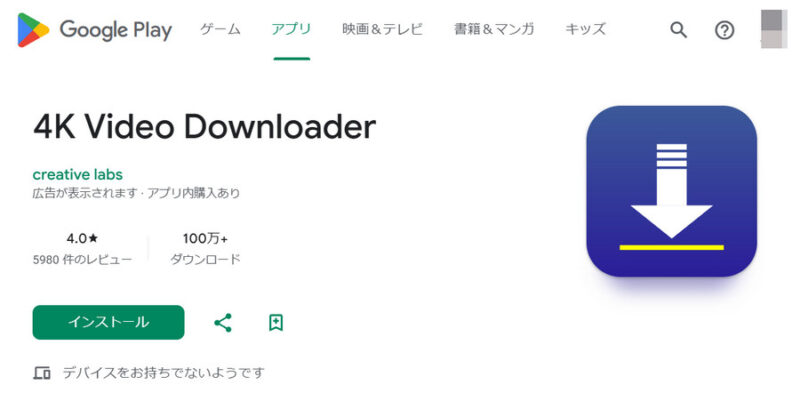Tap the インストール button
This screenshot has width=800, height=409.
(x=108, y=322)
